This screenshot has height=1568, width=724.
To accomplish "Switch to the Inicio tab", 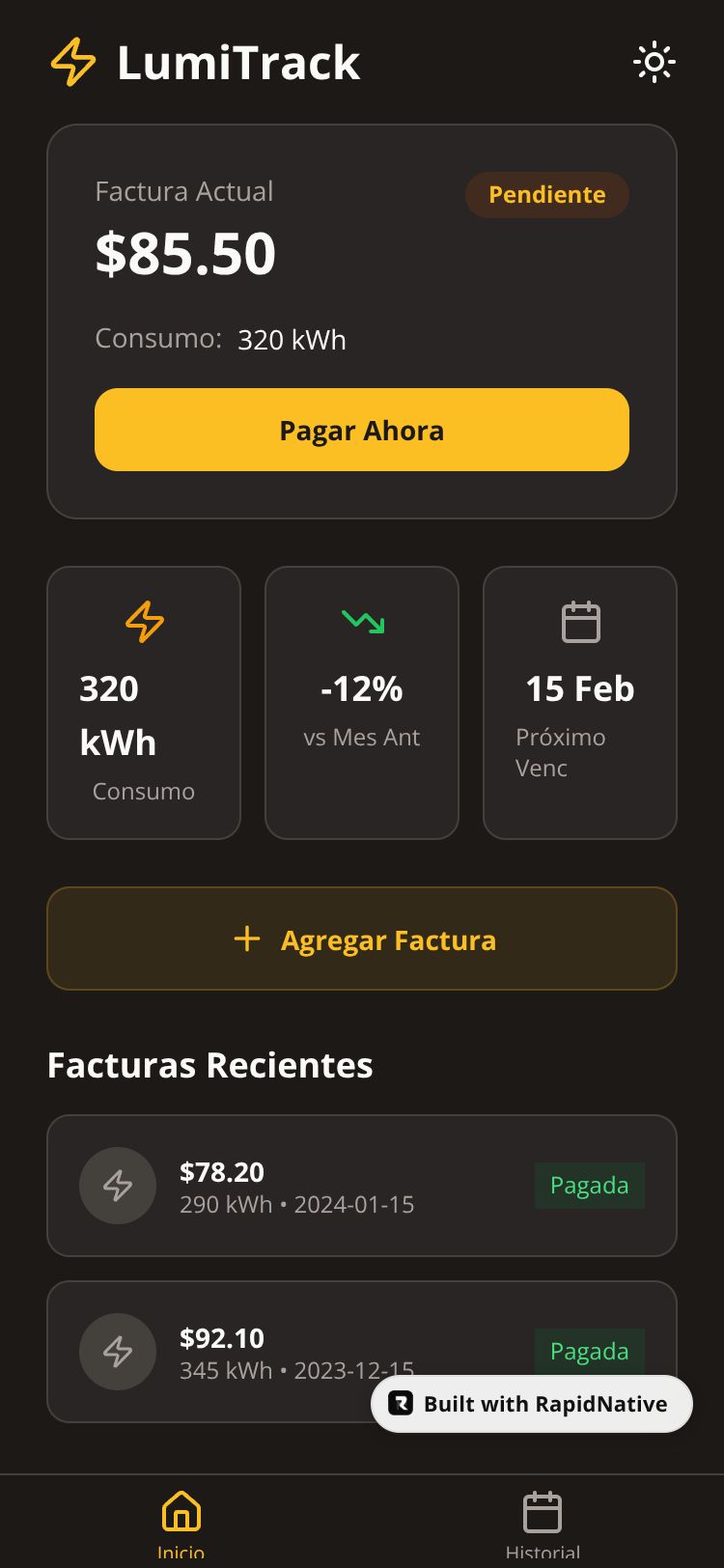I will tap(181, 1523).
